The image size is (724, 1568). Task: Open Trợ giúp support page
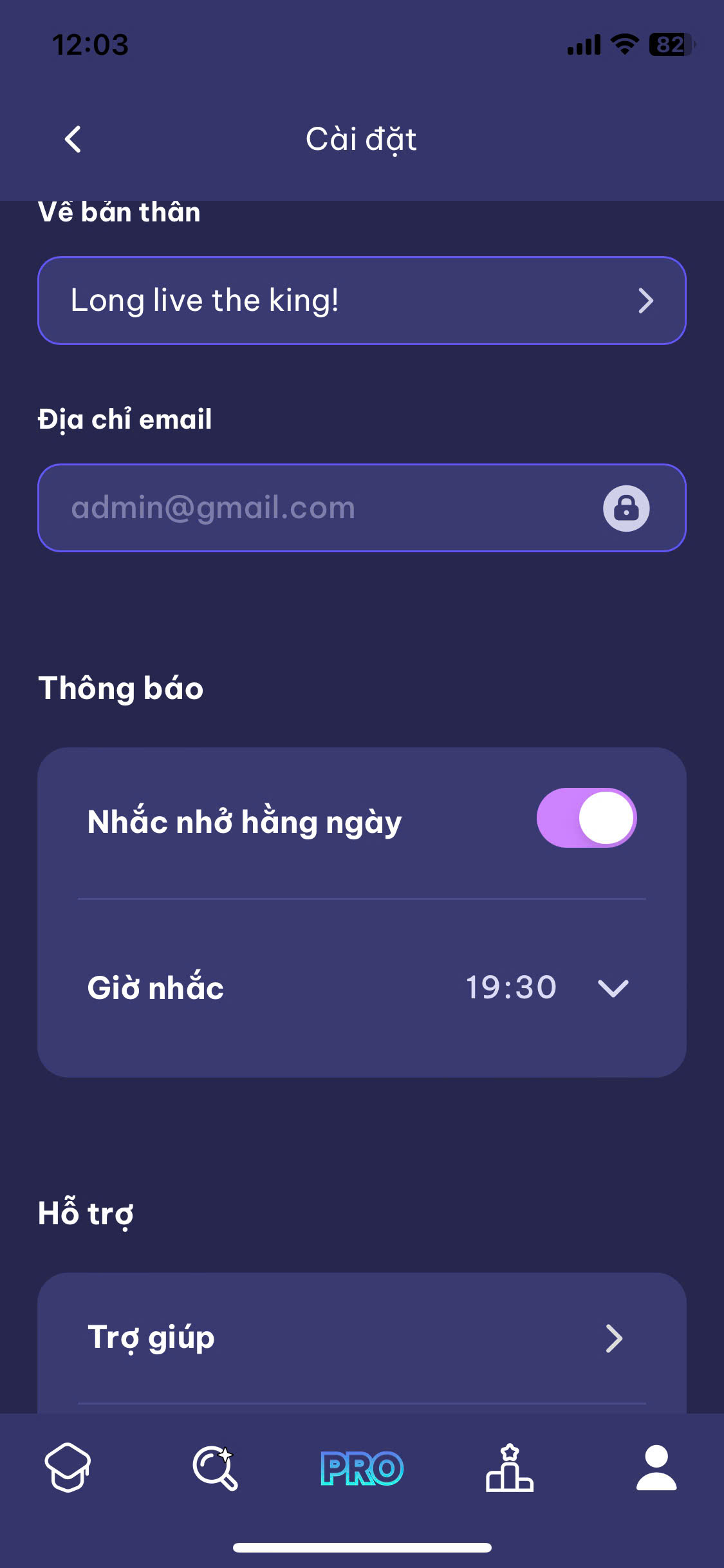point(362,1338)
